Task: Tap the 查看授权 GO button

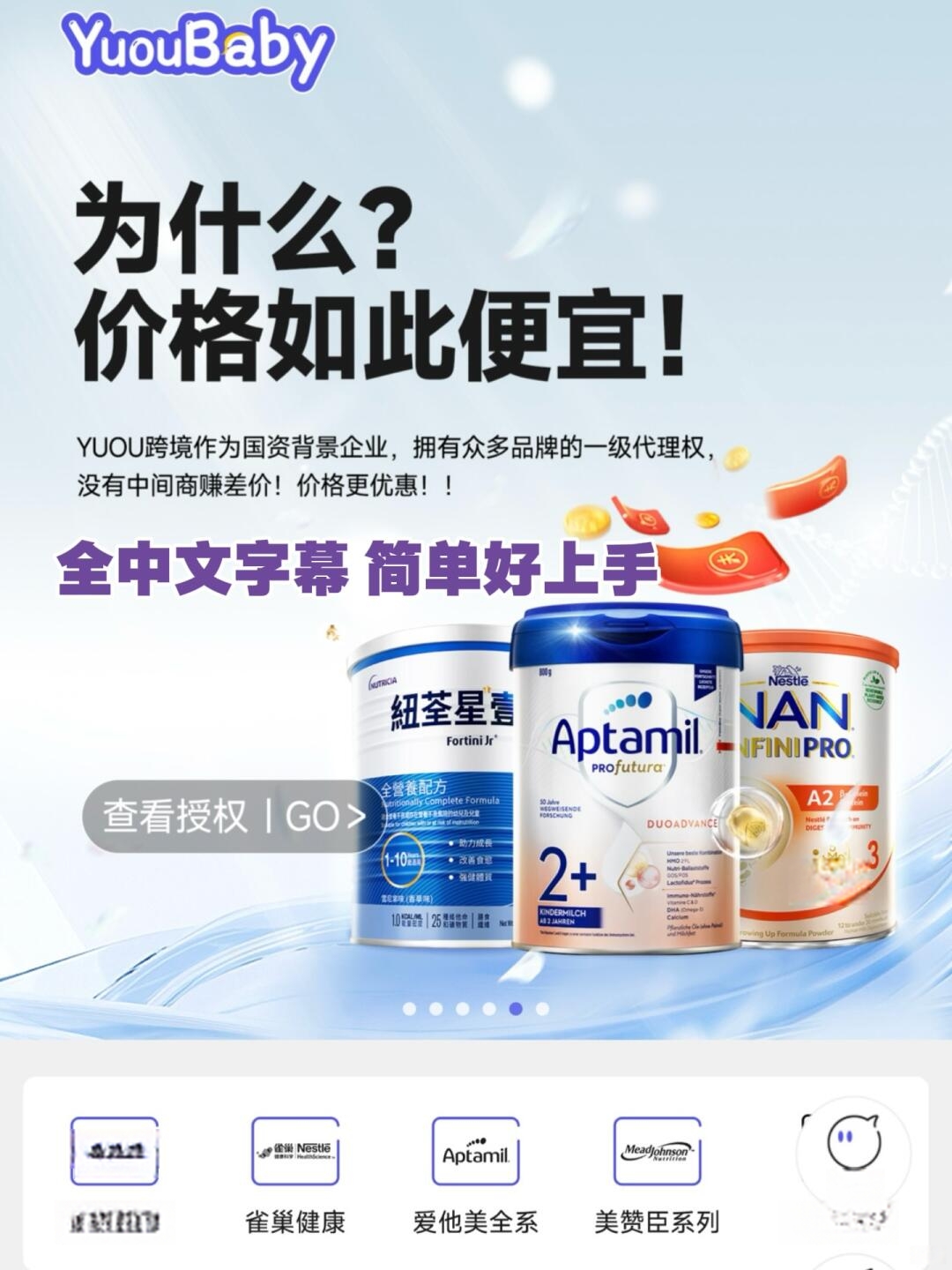Action: [234, 816]
